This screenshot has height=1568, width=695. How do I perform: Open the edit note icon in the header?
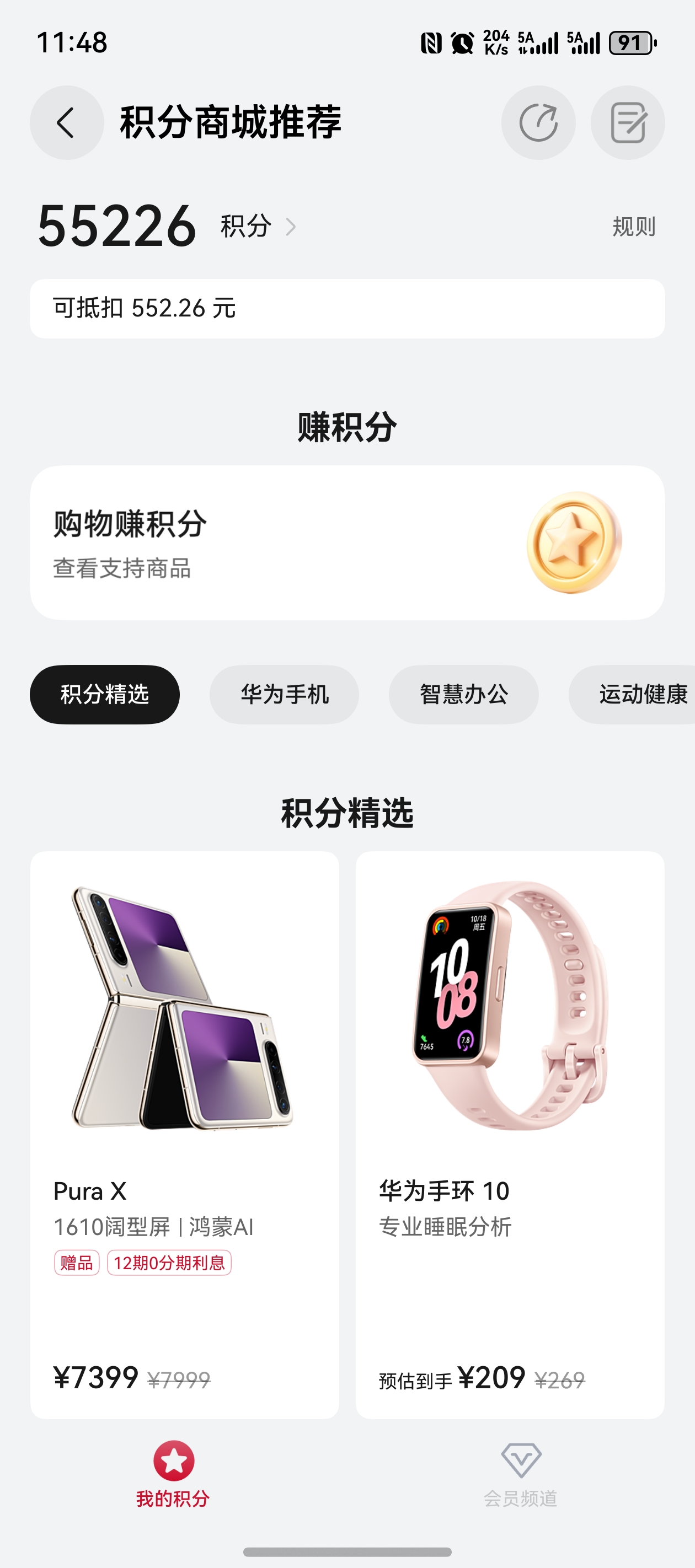click(627, 122)
